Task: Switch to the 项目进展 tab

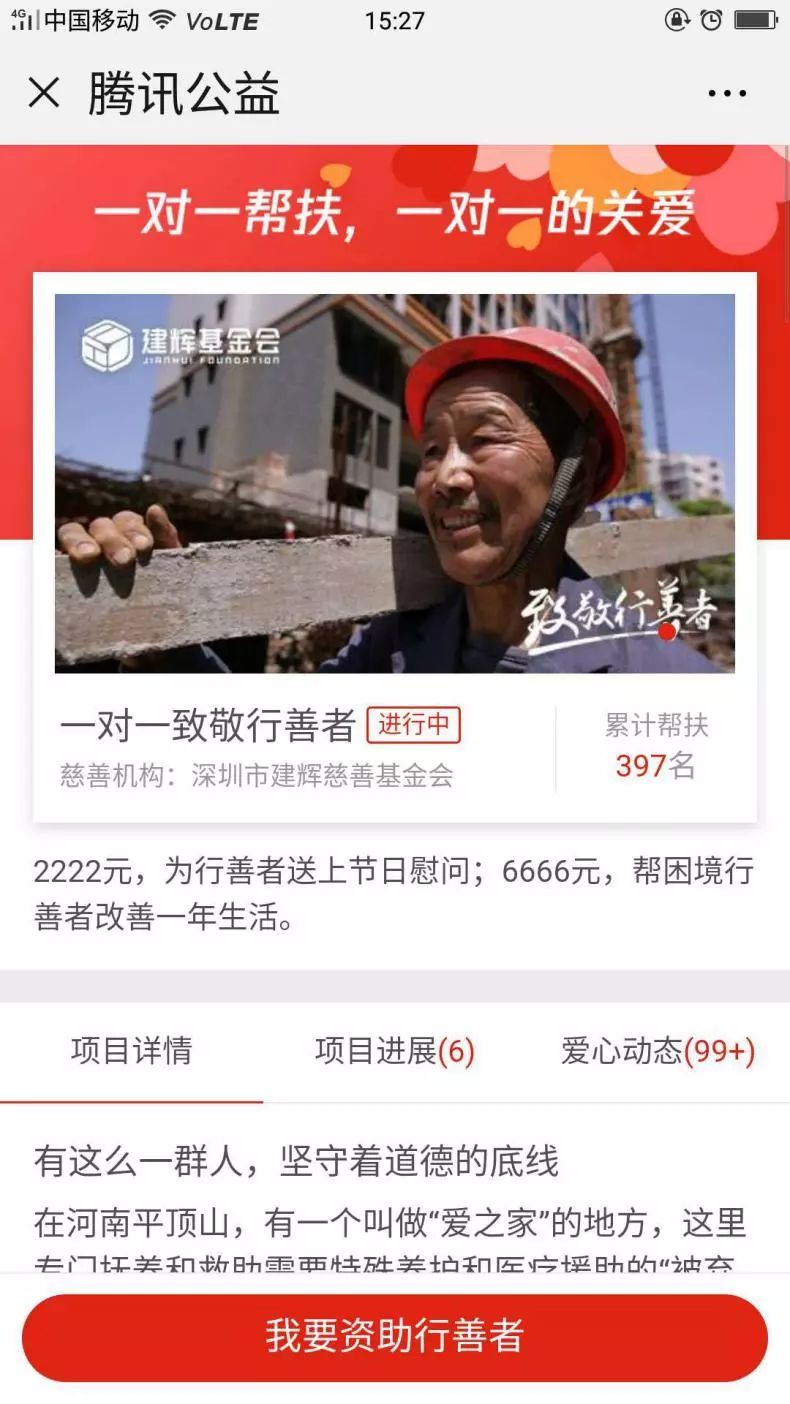Action: click(x=394, y=1051)
